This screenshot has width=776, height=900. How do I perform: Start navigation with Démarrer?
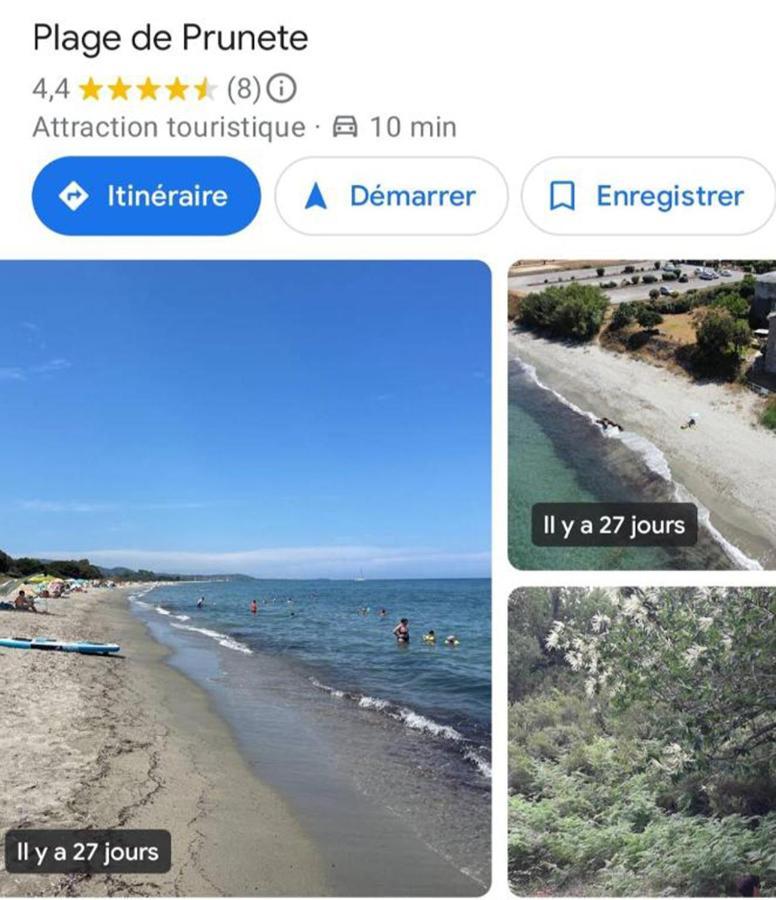click(391, 196)
